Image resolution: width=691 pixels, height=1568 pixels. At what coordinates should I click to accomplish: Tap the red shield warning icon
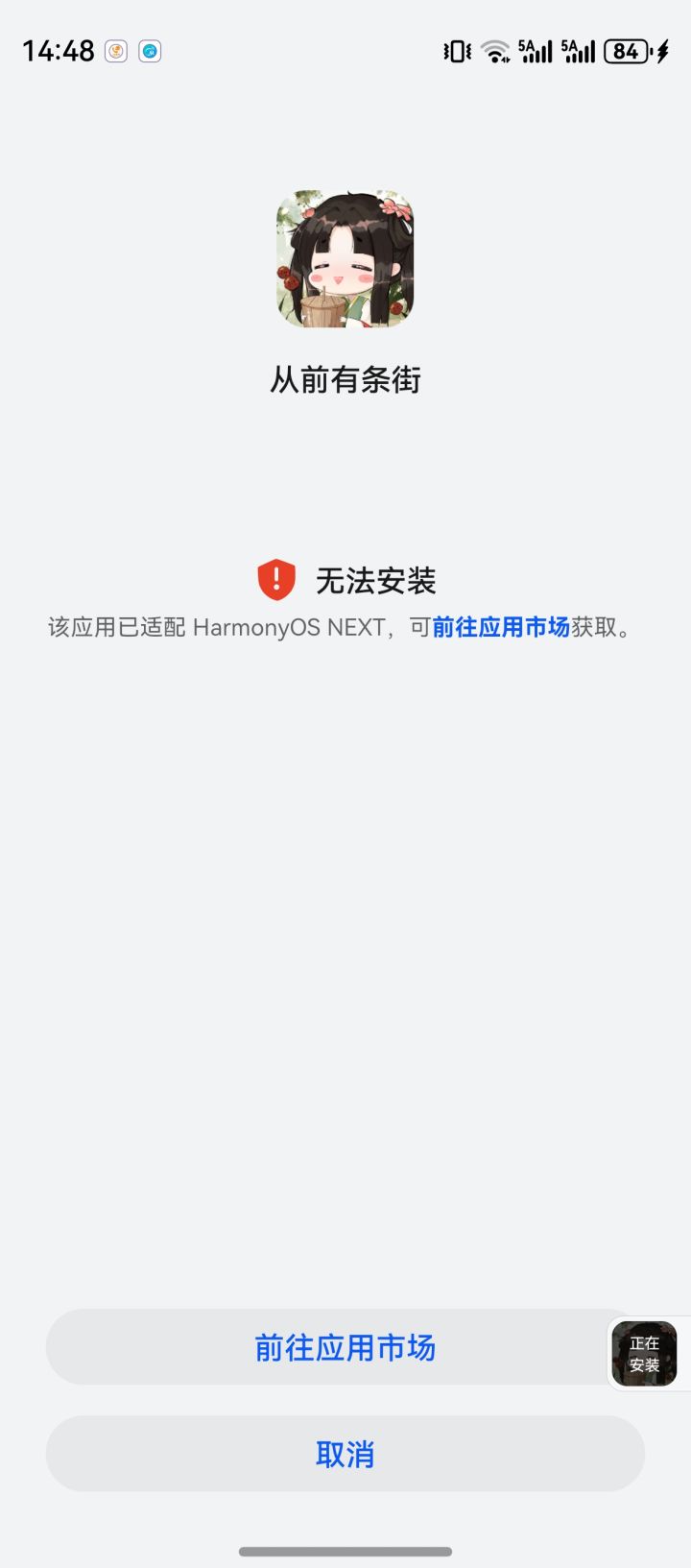click(276, 579)
